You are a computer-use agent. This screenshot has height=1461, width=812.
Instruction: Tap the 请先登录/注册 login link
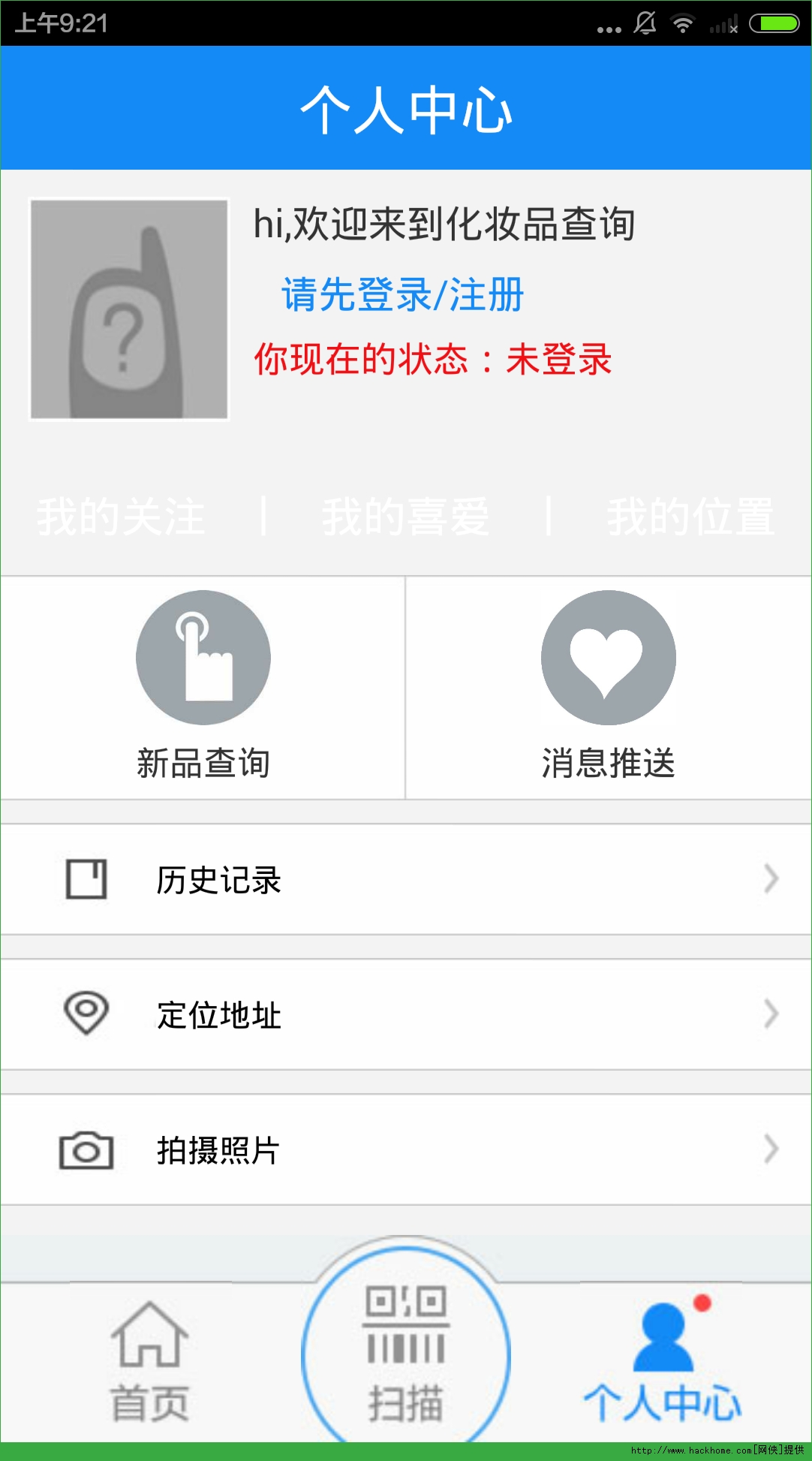[x=403, y=294]
